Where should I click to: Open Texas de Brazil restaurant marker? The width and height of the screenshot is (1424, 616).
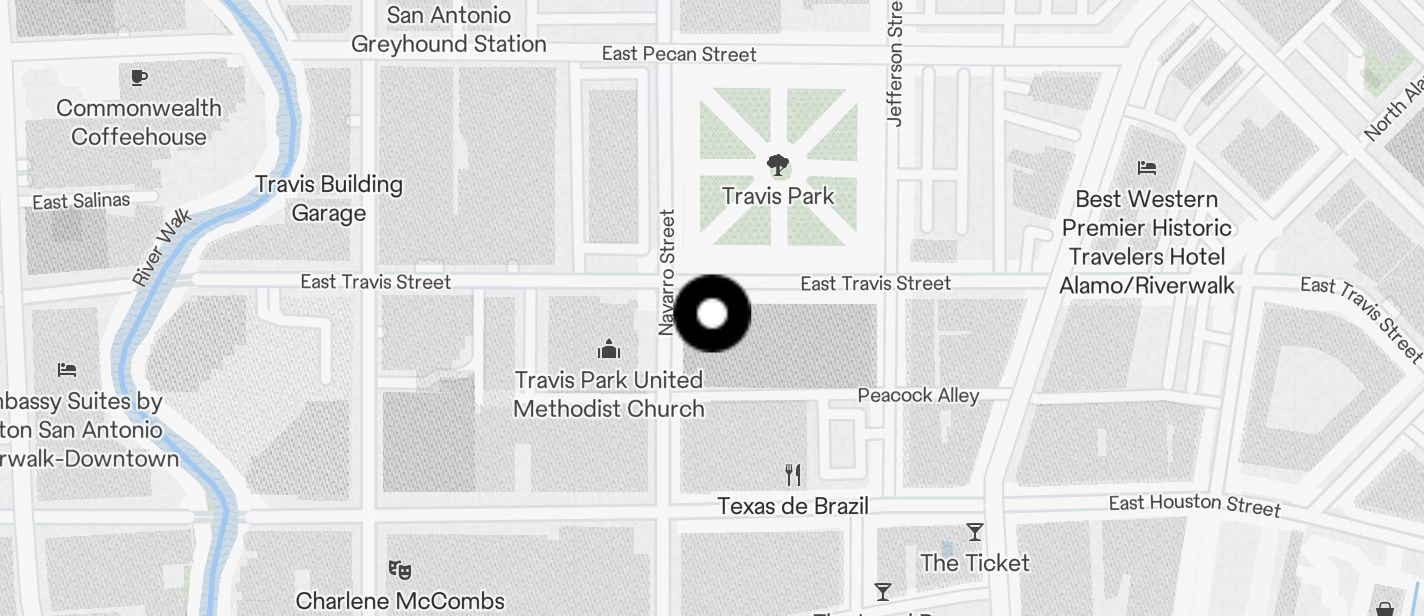click(793, 474)
